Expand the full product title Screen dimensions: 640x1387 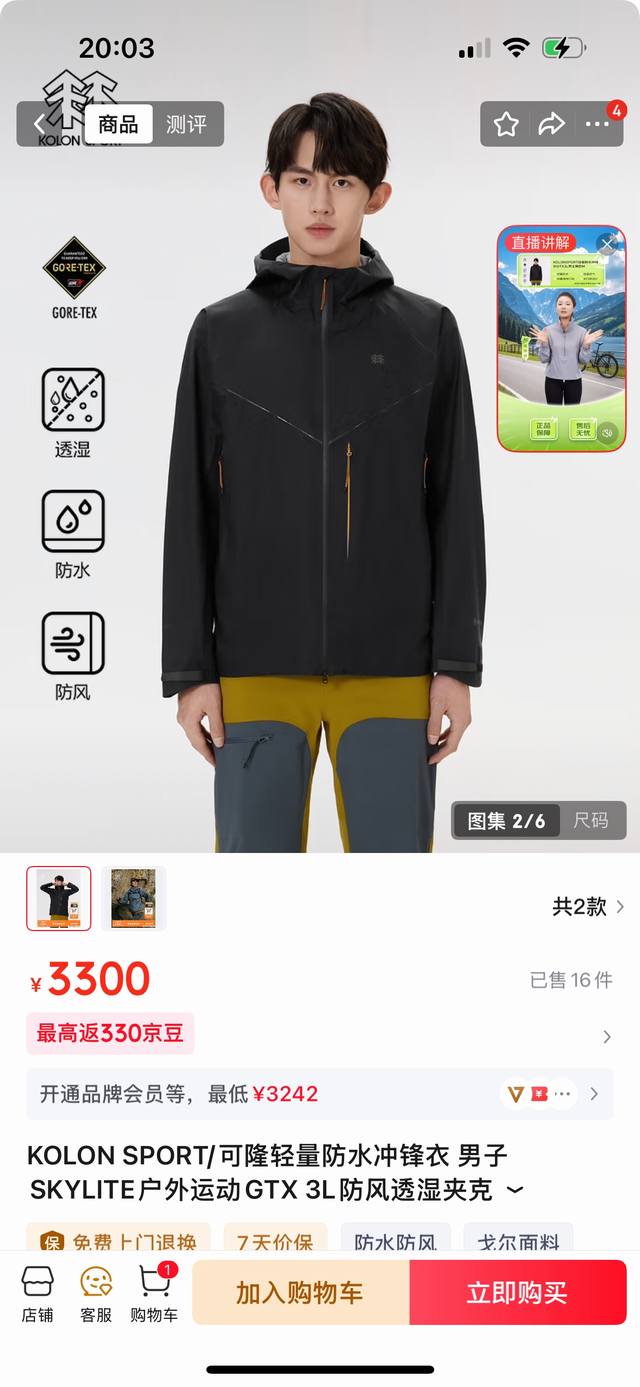tap(515, 1191)
